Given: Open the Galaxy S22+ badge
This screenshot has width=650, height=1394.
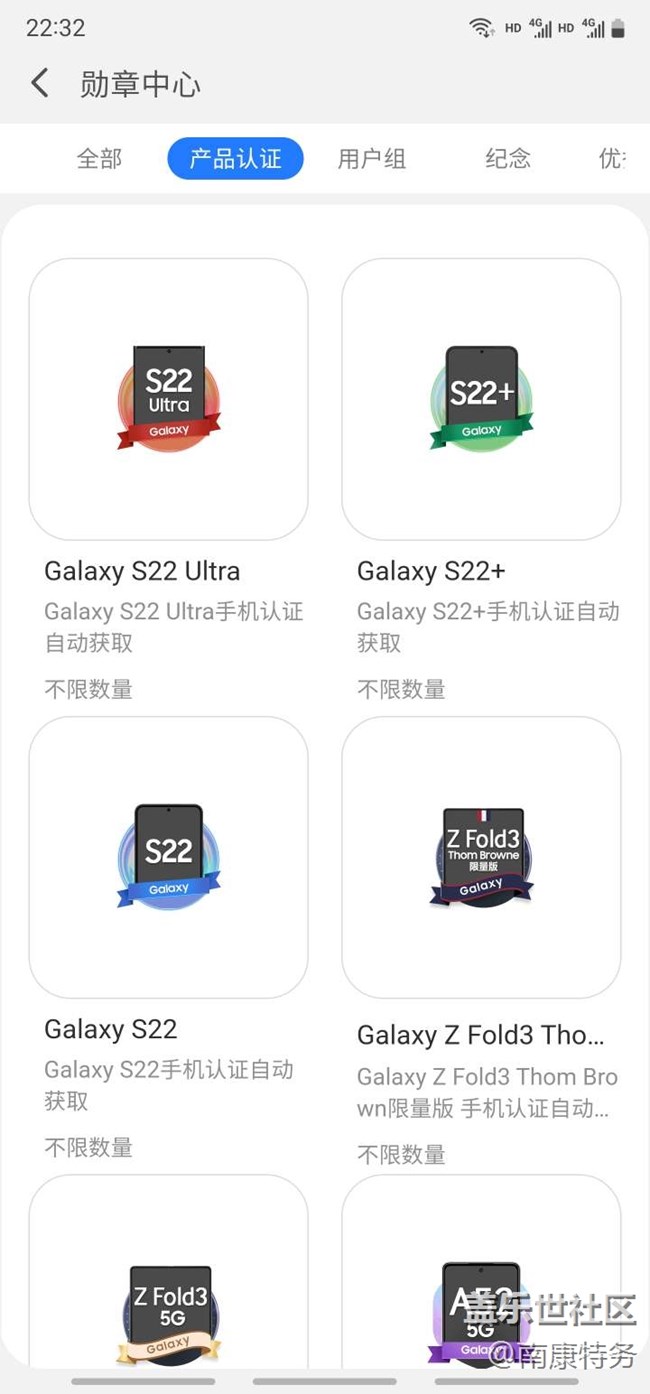Looking at the screenshot, I should (x=481, y=399).
